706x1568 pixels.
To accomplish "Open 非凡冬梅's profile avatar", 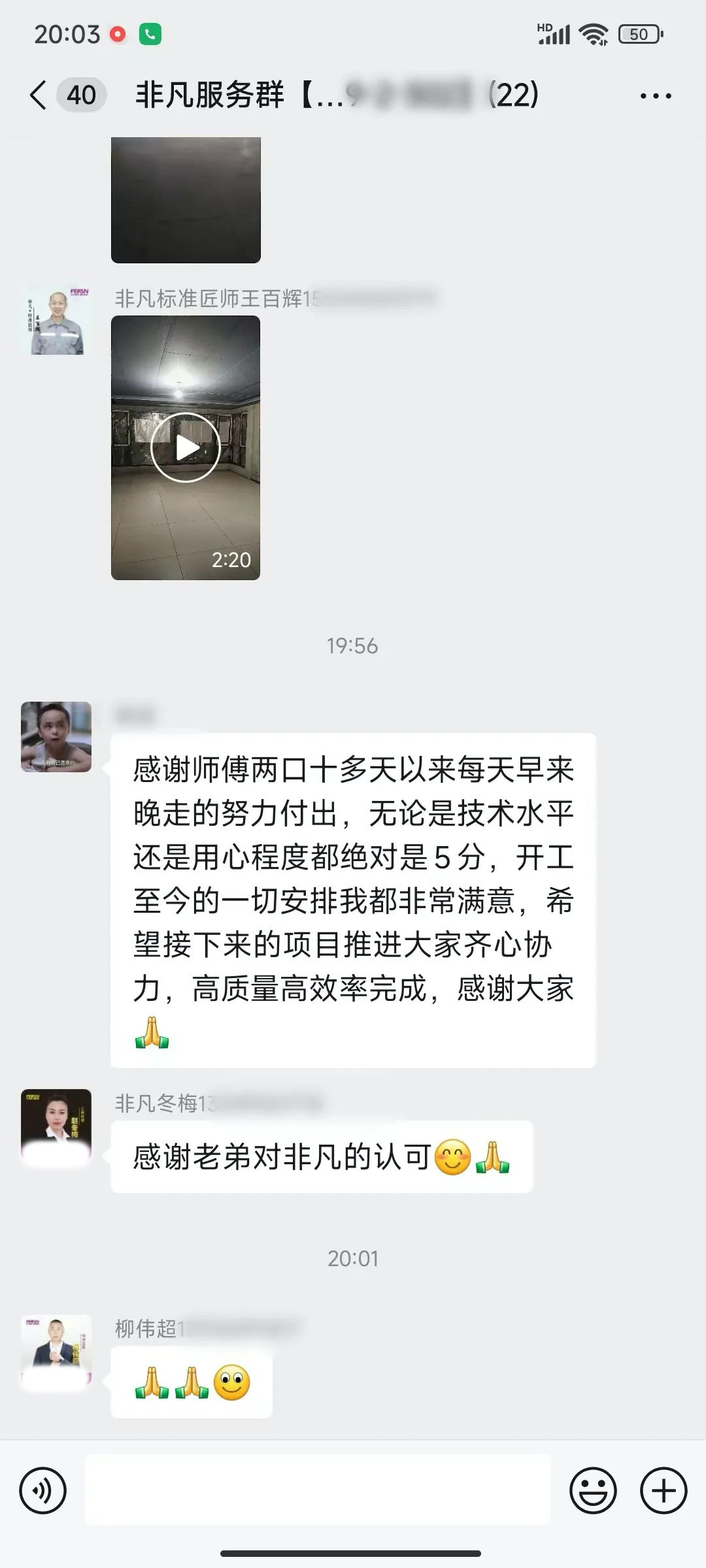I will point(56,1125).
